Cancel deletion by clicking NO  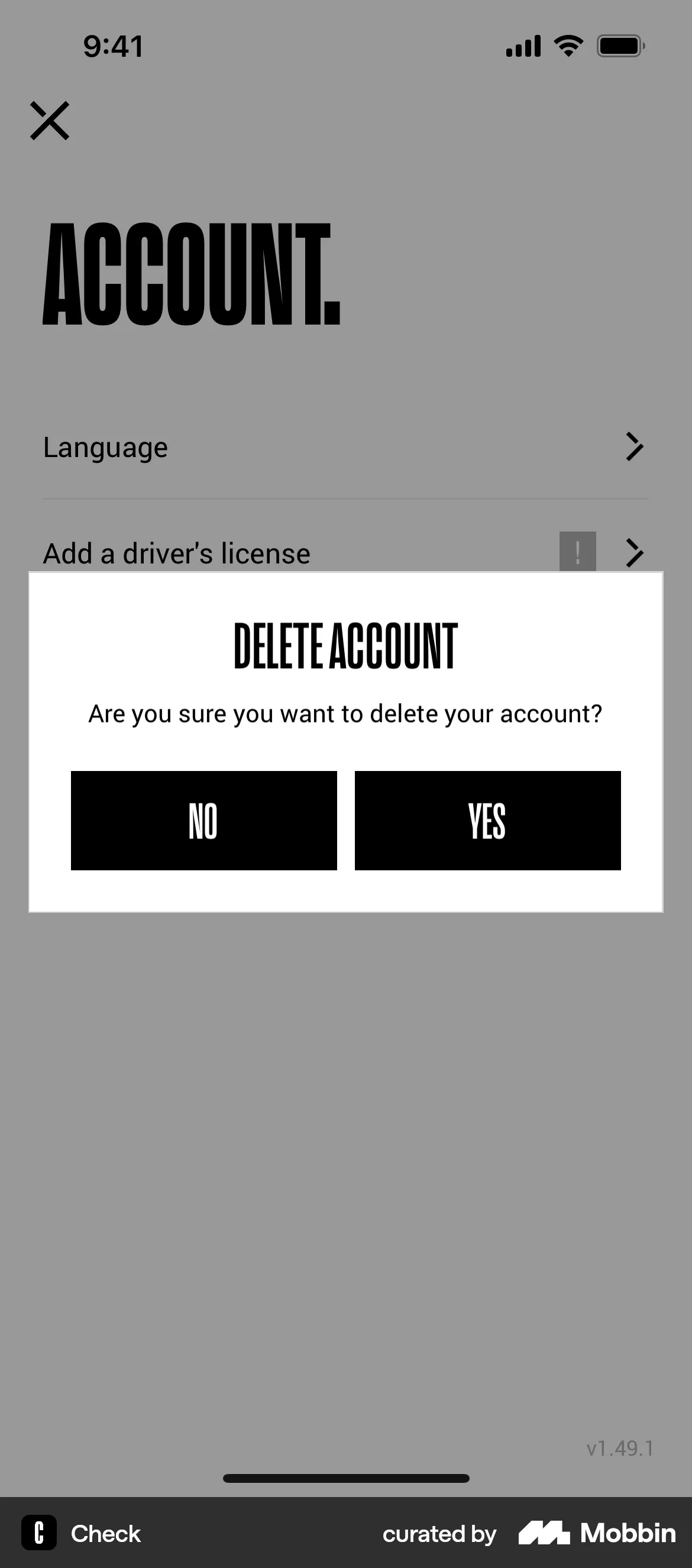pyautogui.click(x=204, y=820)
